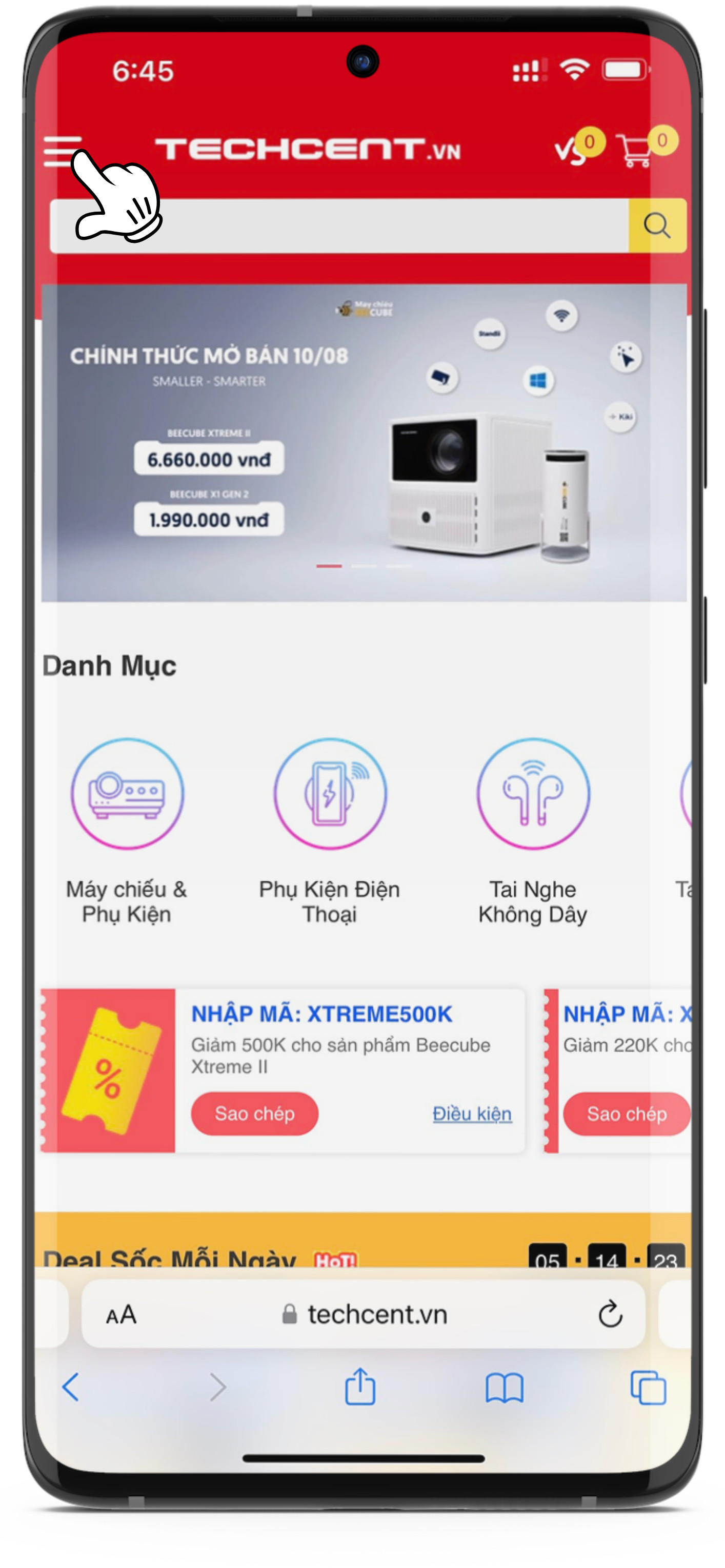This screenshot has height=1568, width=725.
Task: Go back in Safari
Action: pyautogui.click(x=71, y=1387)
